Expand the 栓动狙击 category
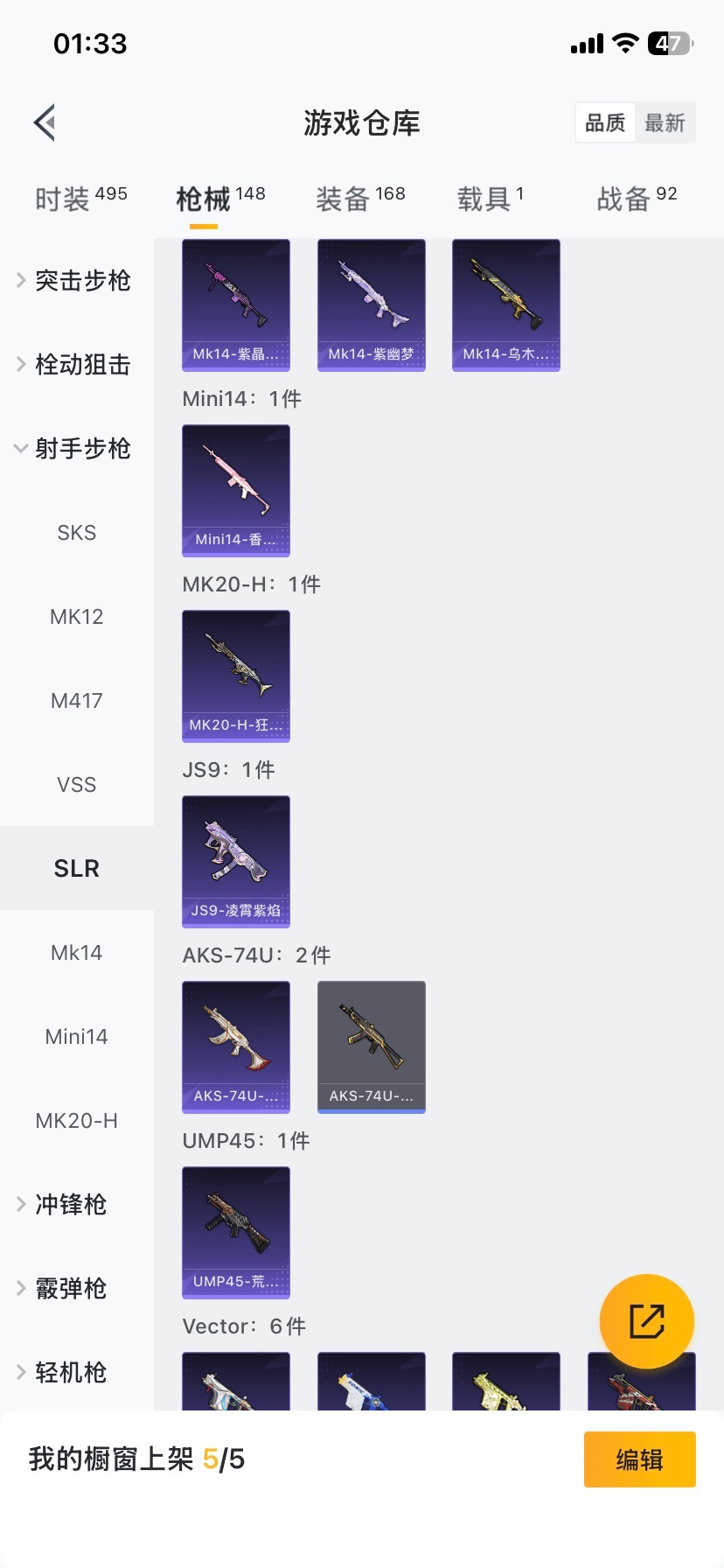 pos(77,365)
